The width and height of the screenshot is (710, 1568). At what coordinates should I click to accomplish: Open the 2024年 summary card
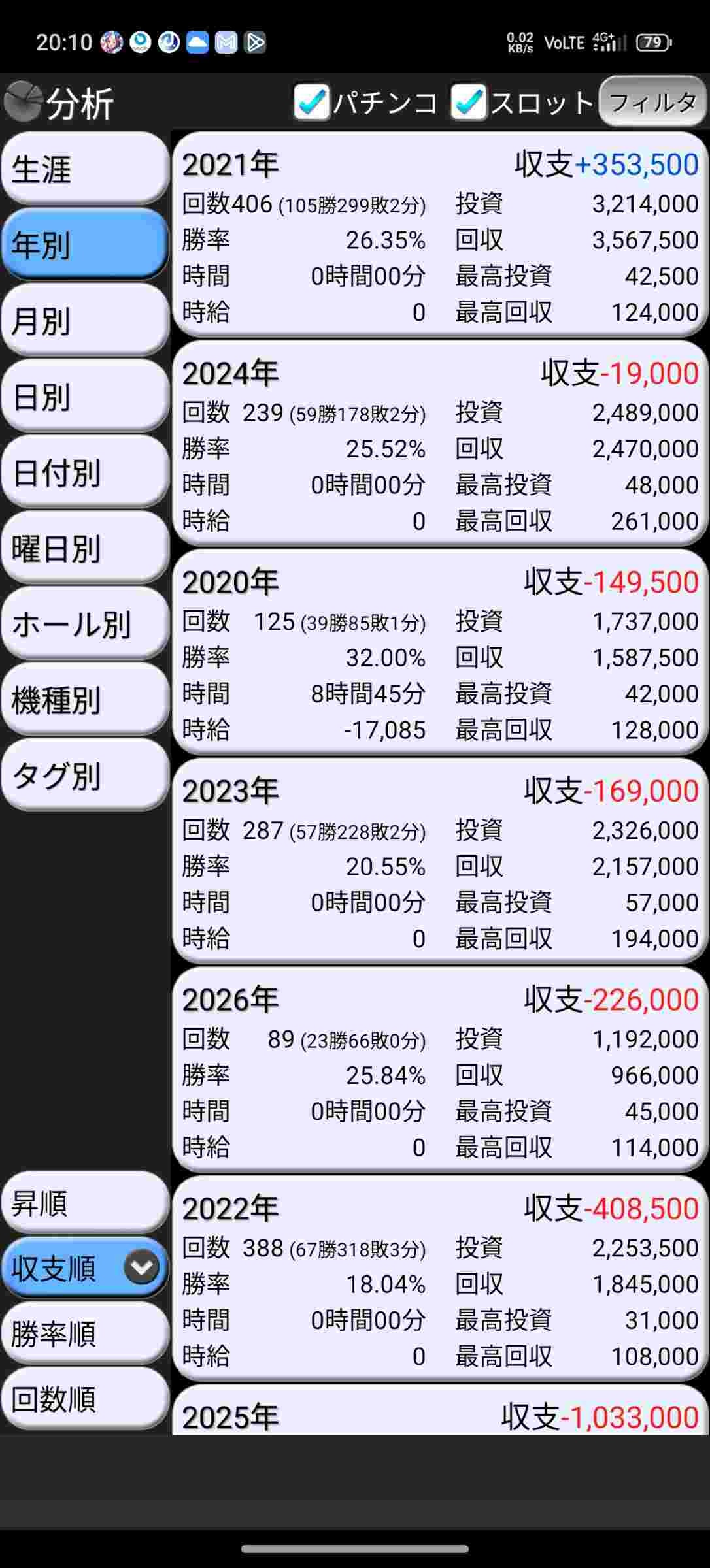(x=440, y=444)
